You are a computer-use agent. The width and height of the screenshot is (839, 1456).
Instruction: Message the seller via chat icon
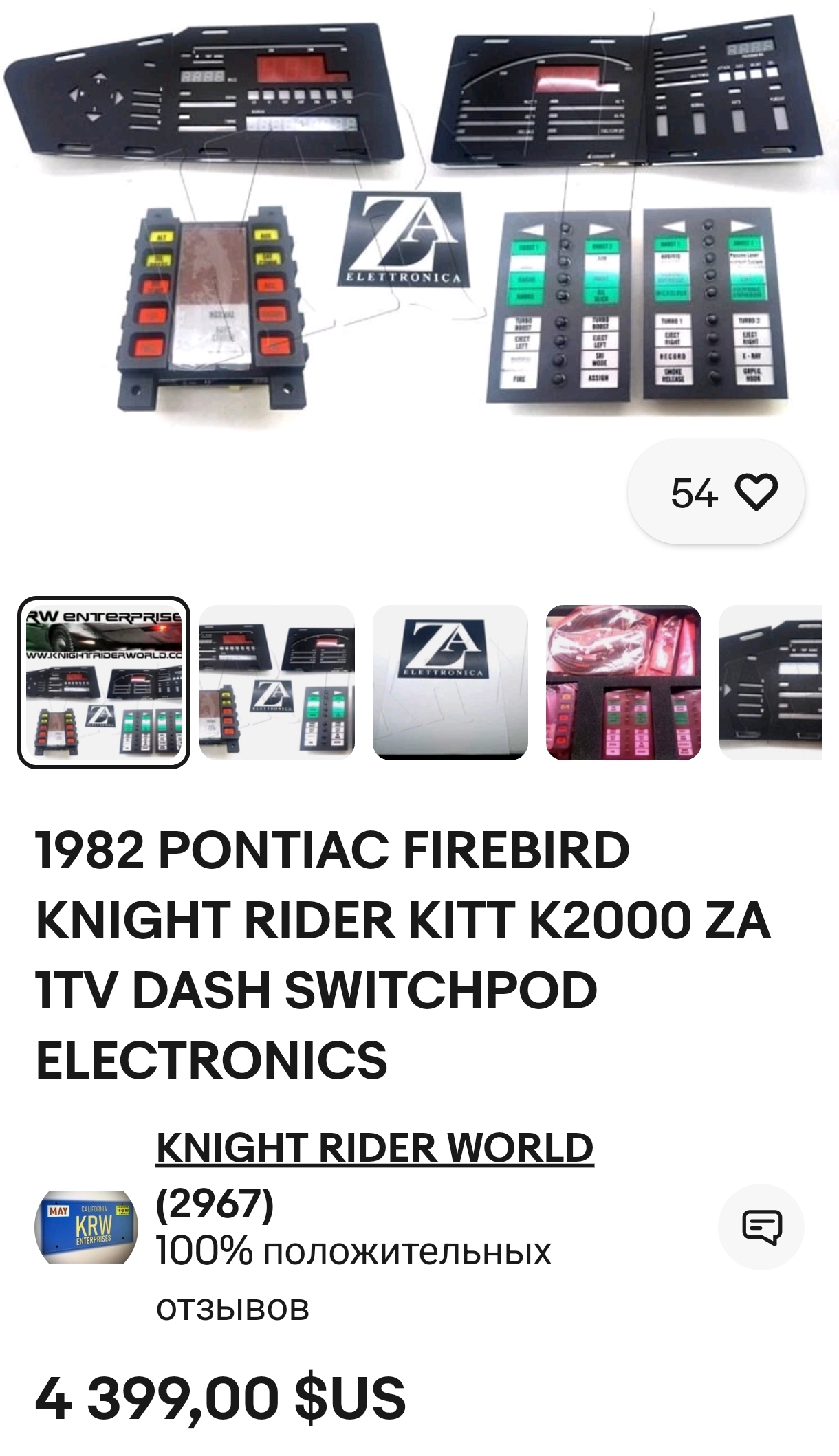761,1227
